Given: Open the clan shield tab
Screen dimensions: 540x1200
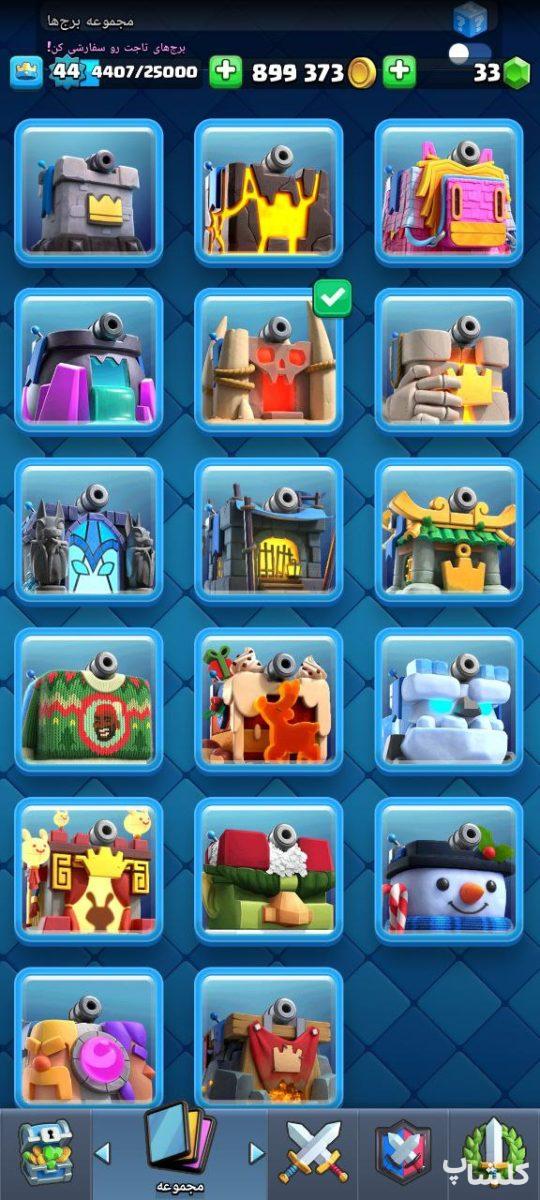Looking at the screenshot, I should pos(403,1155).
